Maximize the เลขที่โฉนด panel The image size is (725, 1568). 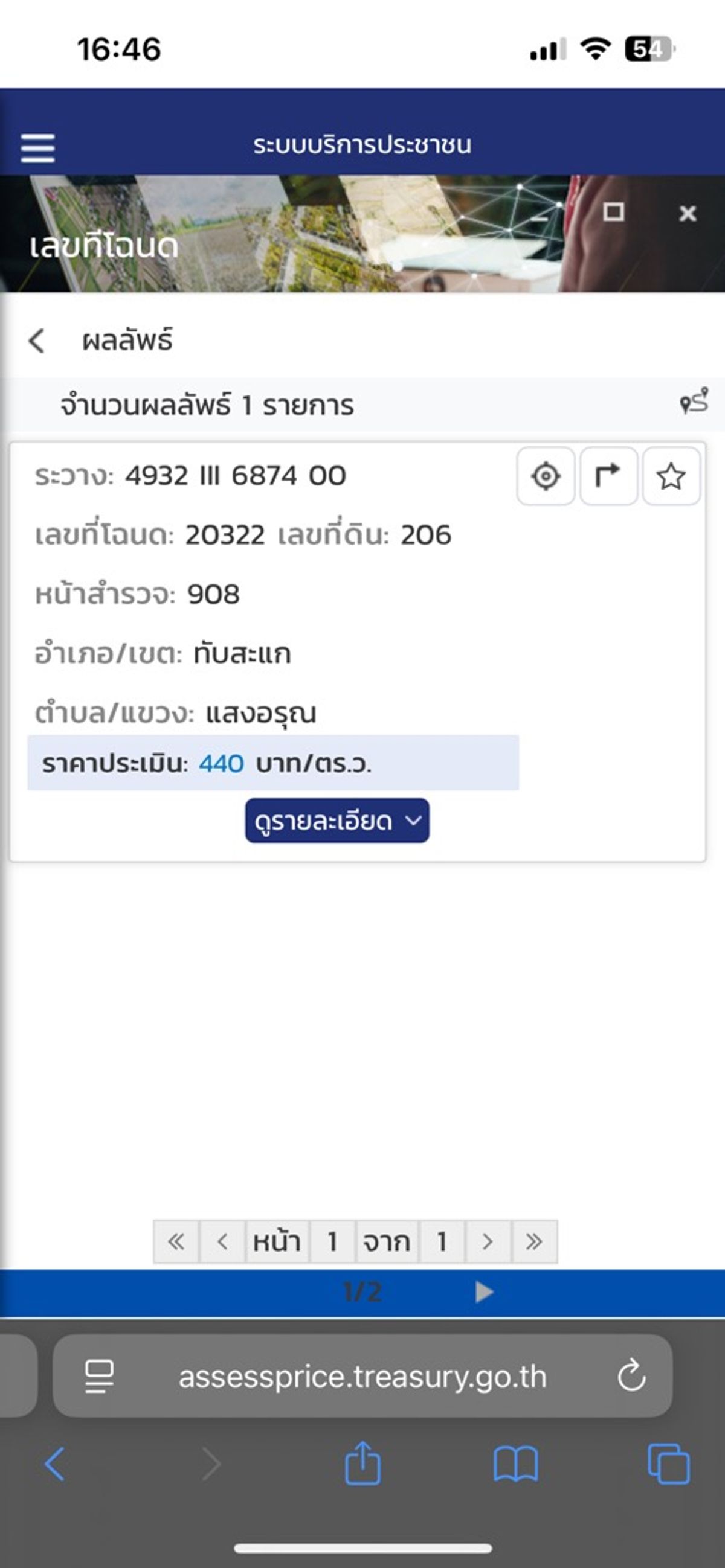point(613,212)
